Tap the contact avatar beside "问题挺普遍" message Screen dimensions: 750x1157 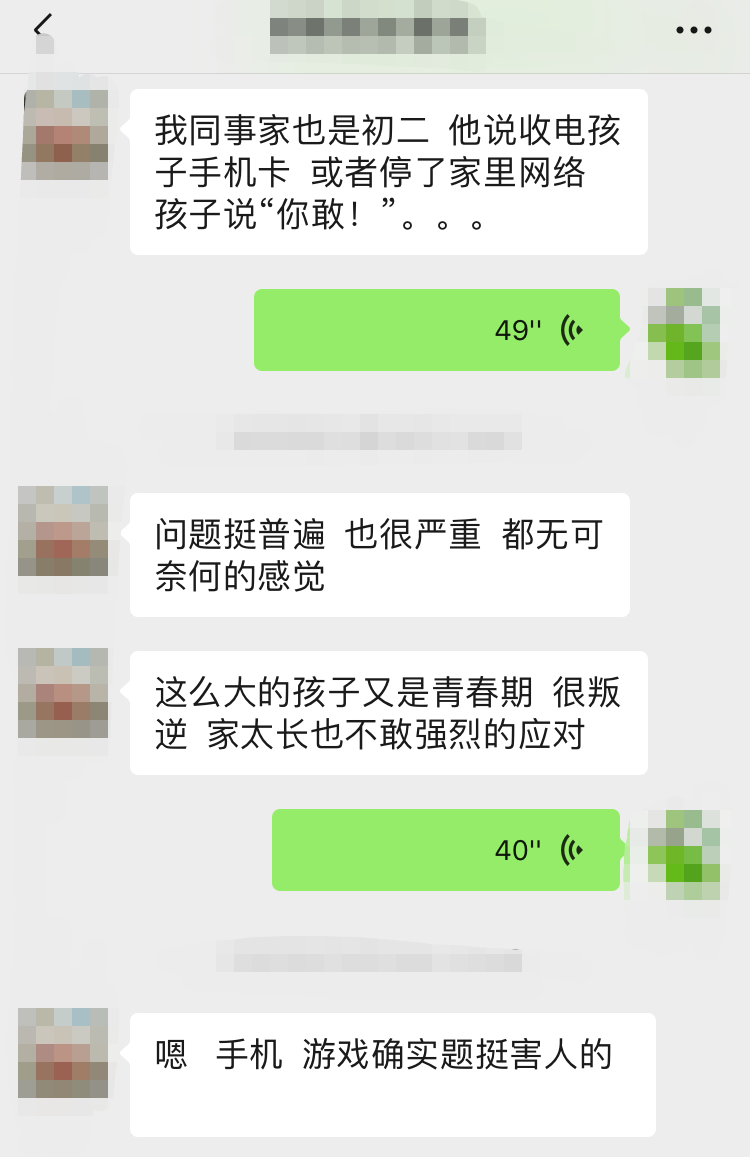point(63,531)
